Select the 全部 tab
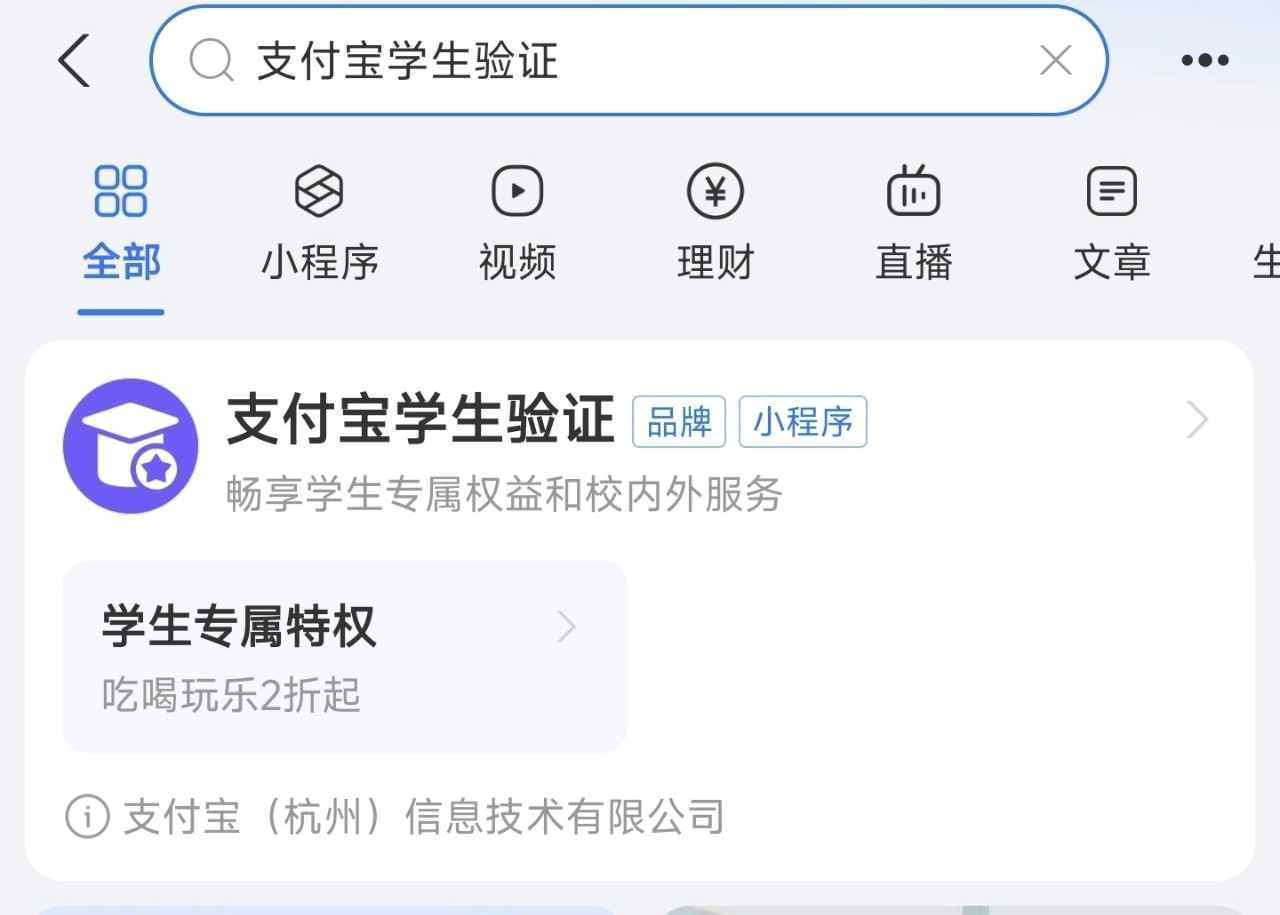The image size is (1280, 915). point(121,224)
